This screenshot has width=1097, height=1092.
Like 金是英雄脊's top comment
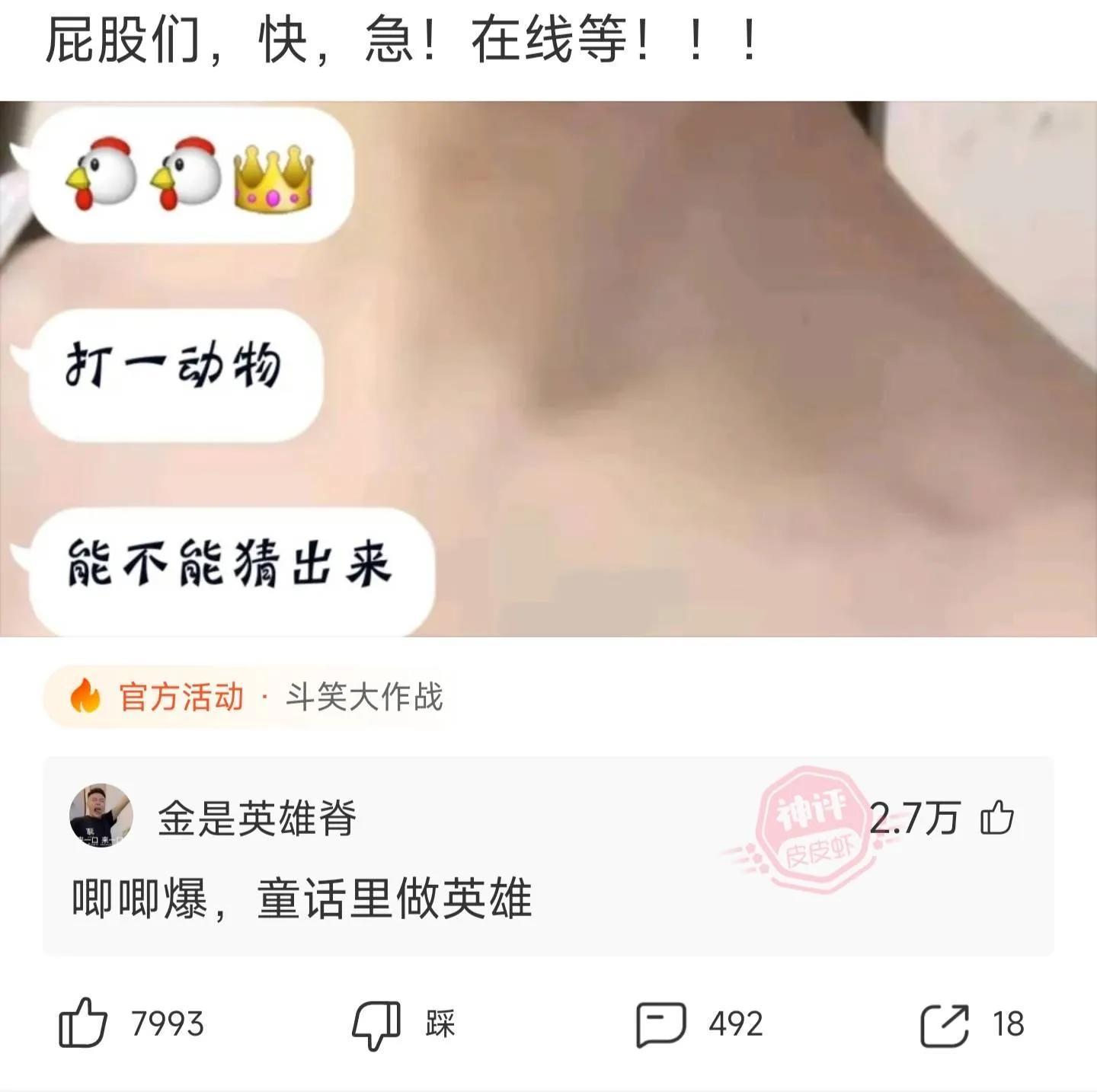[x=996, y=818]
